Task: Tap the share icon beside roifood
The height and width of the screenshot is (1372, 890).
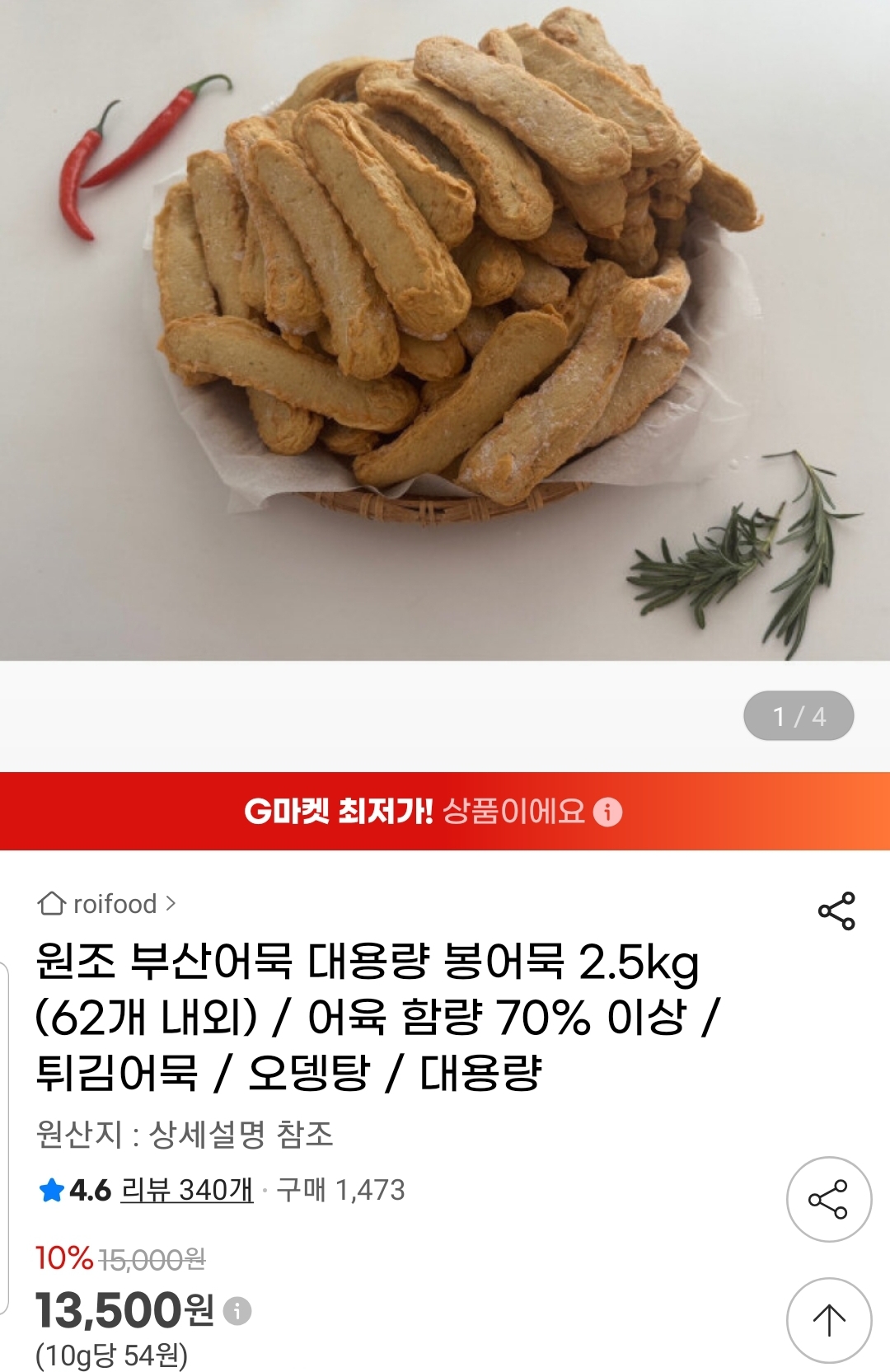Action: pyautogui.click(x=836, y=911)
